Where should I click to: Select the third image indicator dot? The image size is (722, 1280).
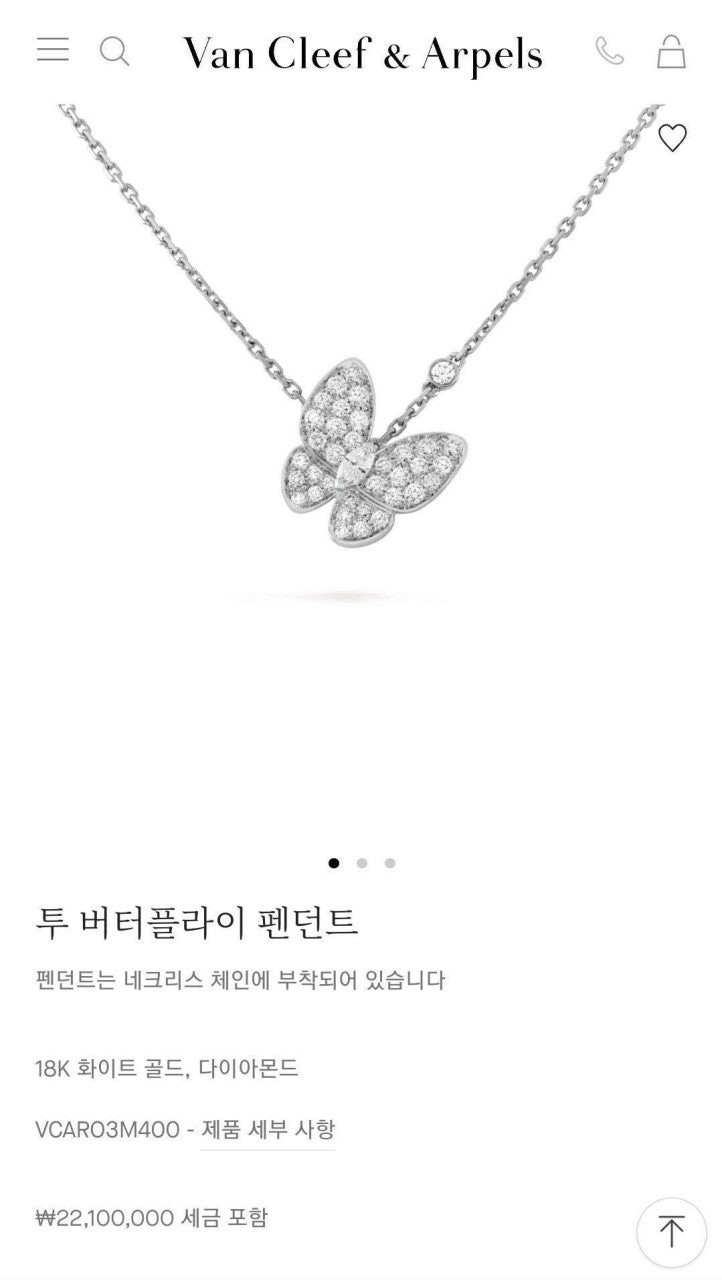click(x=390, y=863)
